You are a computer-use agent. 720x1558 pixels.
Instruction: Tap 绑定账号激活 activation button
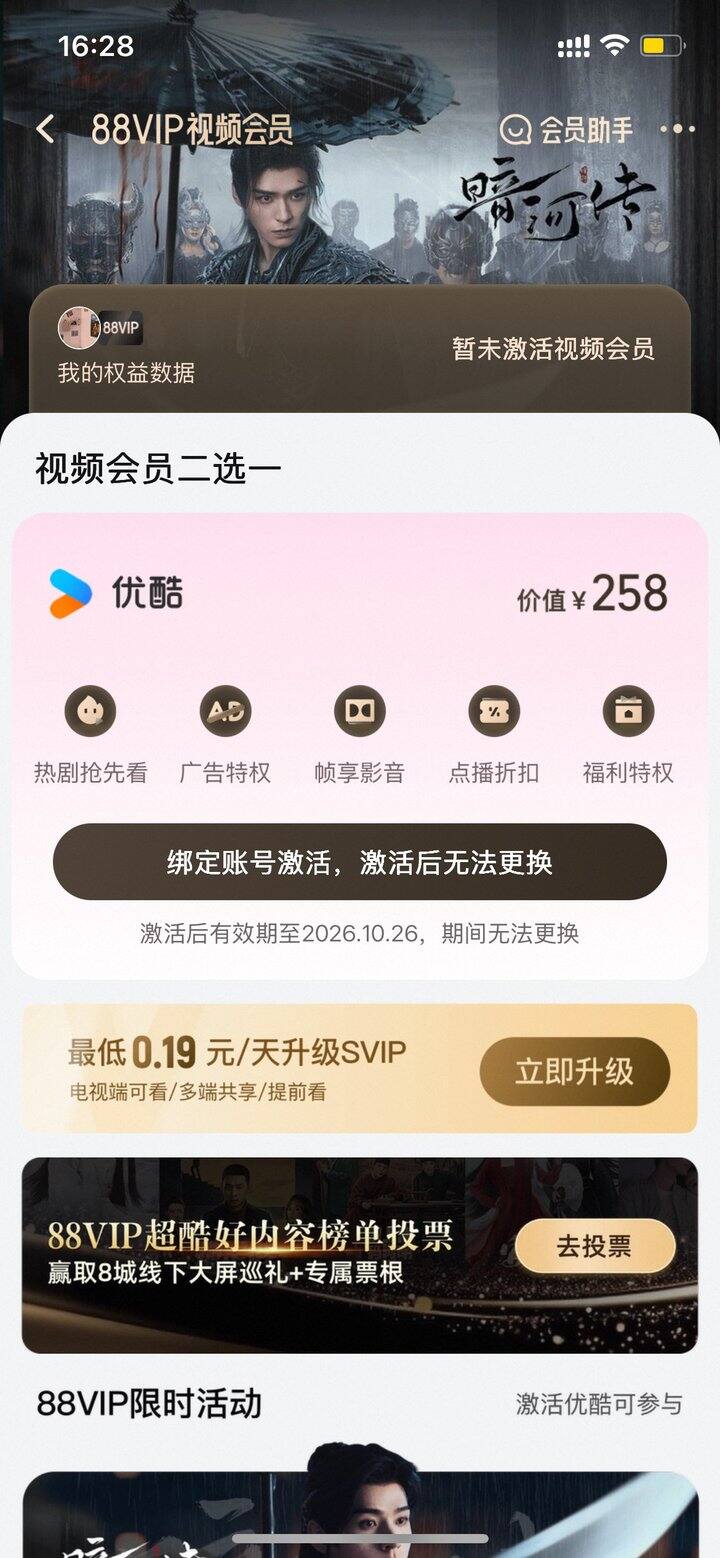click(x=360, y=861)
